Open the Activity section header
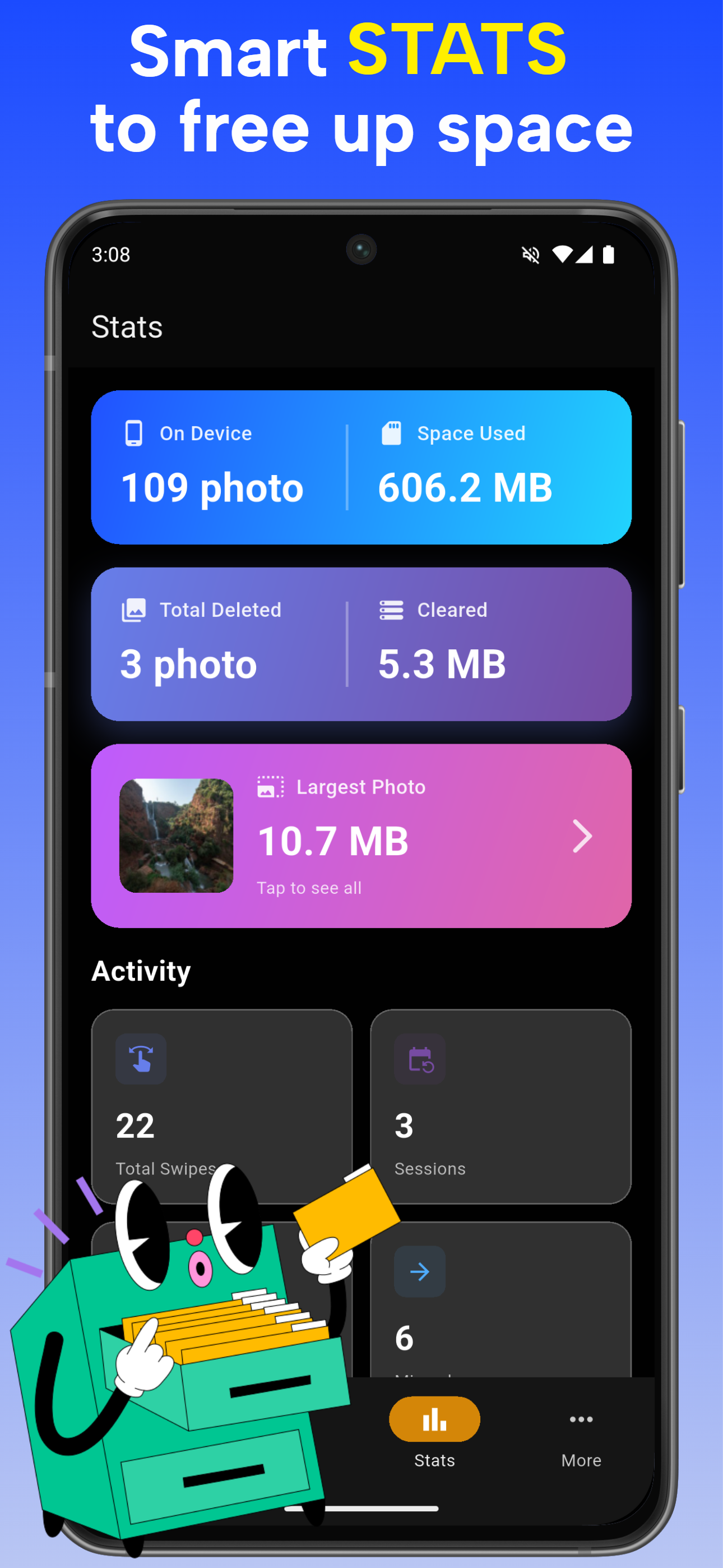723x1568 pixels. coord(141,971)
